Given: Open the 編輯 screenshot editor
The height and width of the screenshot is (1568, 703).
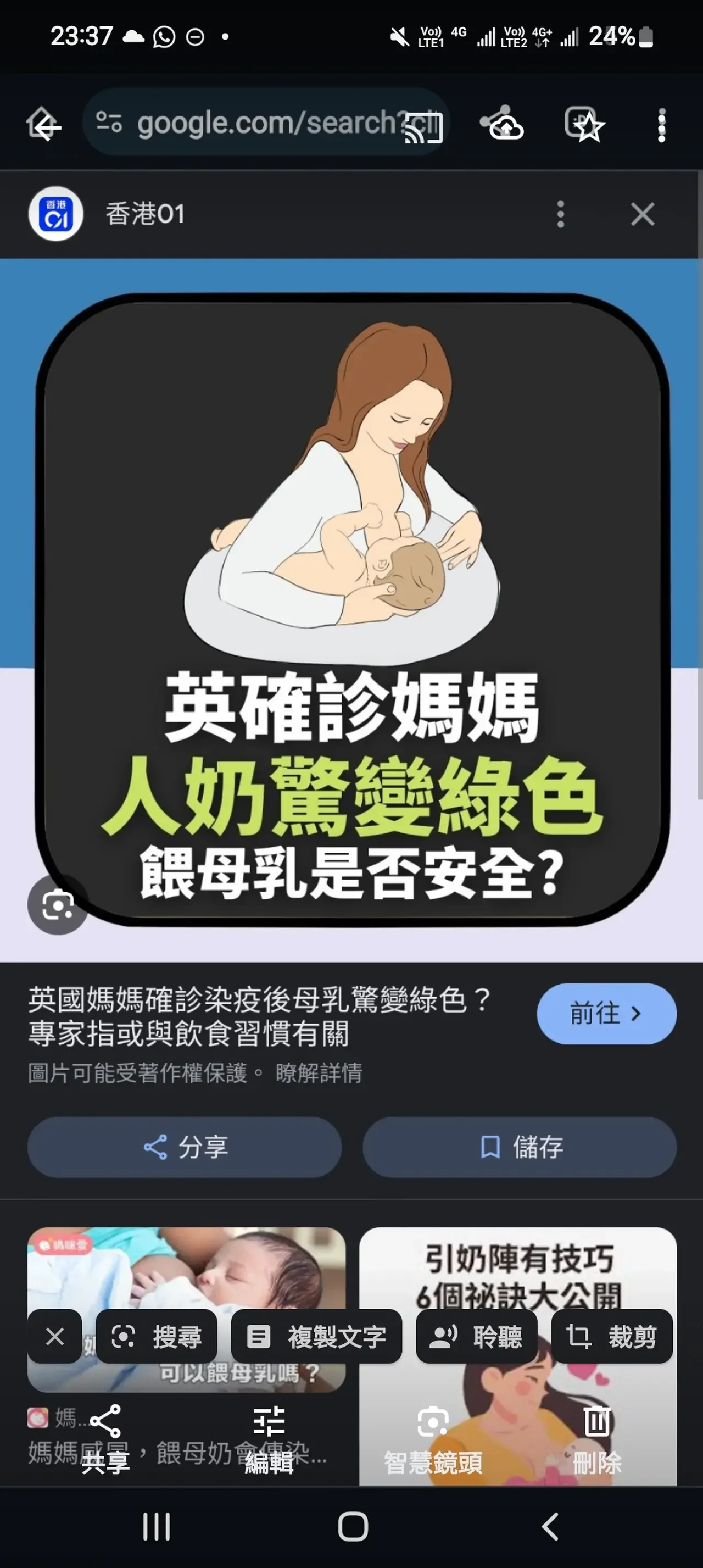Looking at the screenshot, I should pos(269,1439).
